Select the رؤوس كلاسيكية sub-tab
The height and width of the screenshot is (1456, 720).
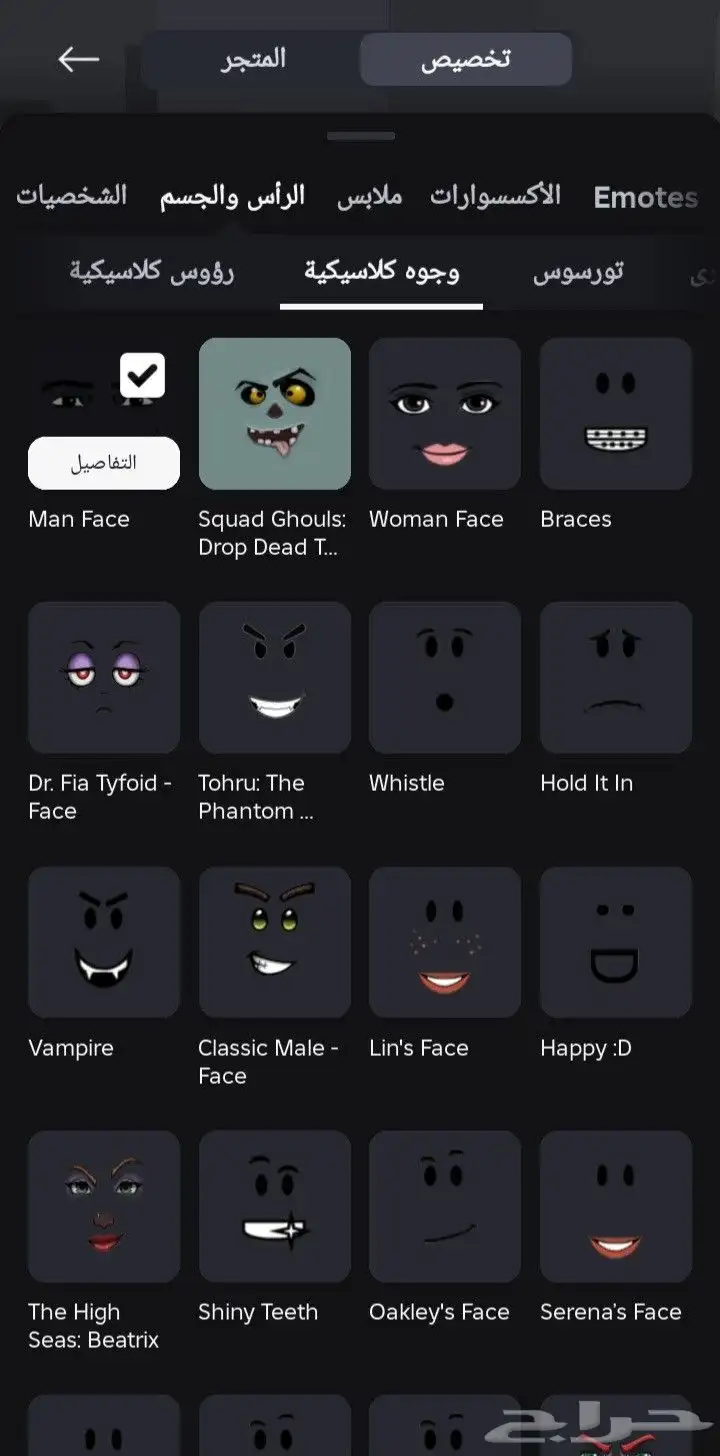point(152,271)
